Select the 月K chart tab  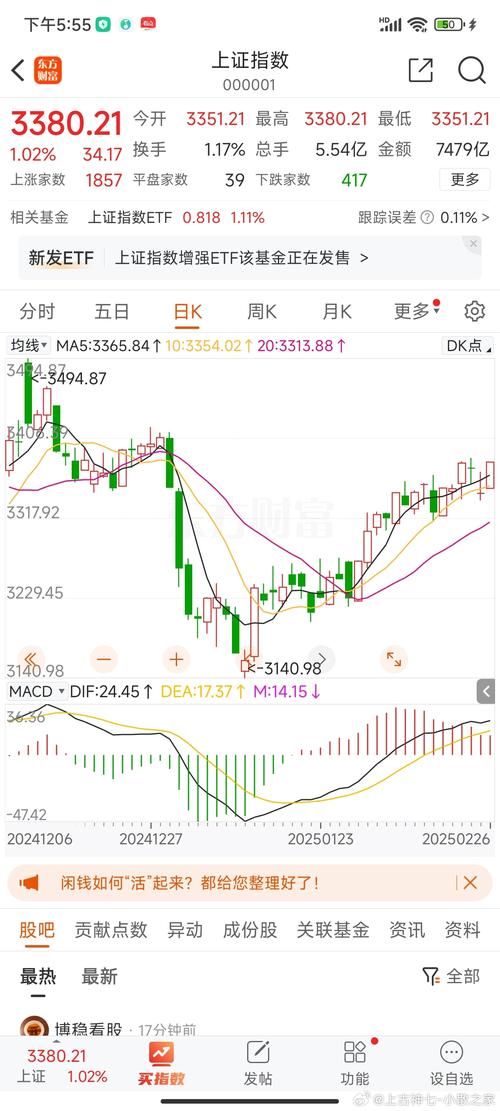336,311
